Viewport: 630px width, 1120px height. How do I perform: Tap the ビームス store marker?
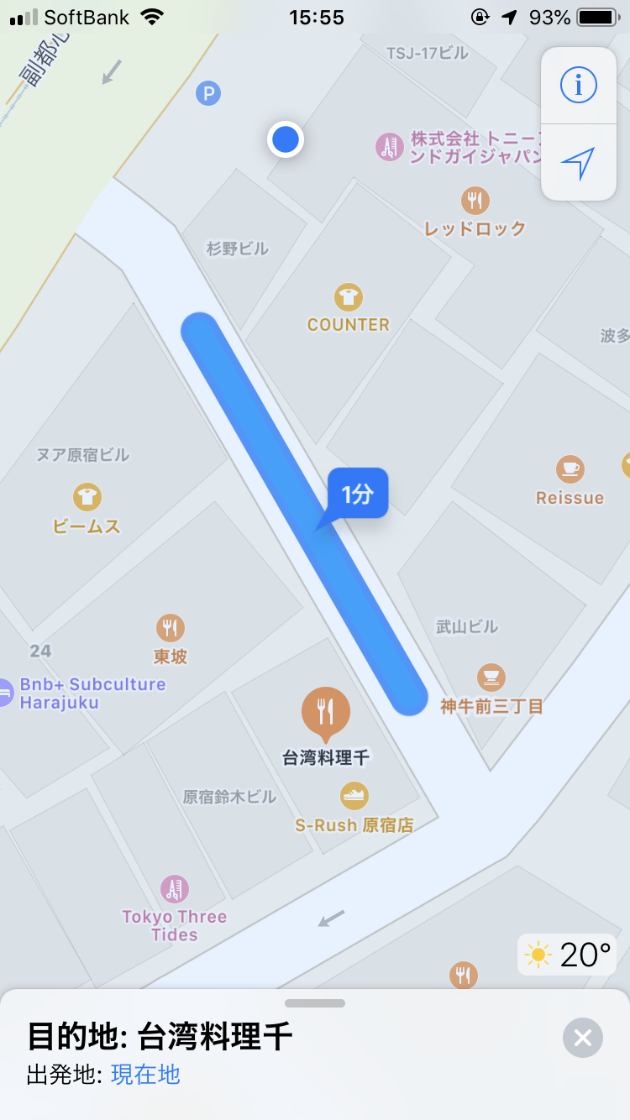pyautogui.click(x=87, y=497)
